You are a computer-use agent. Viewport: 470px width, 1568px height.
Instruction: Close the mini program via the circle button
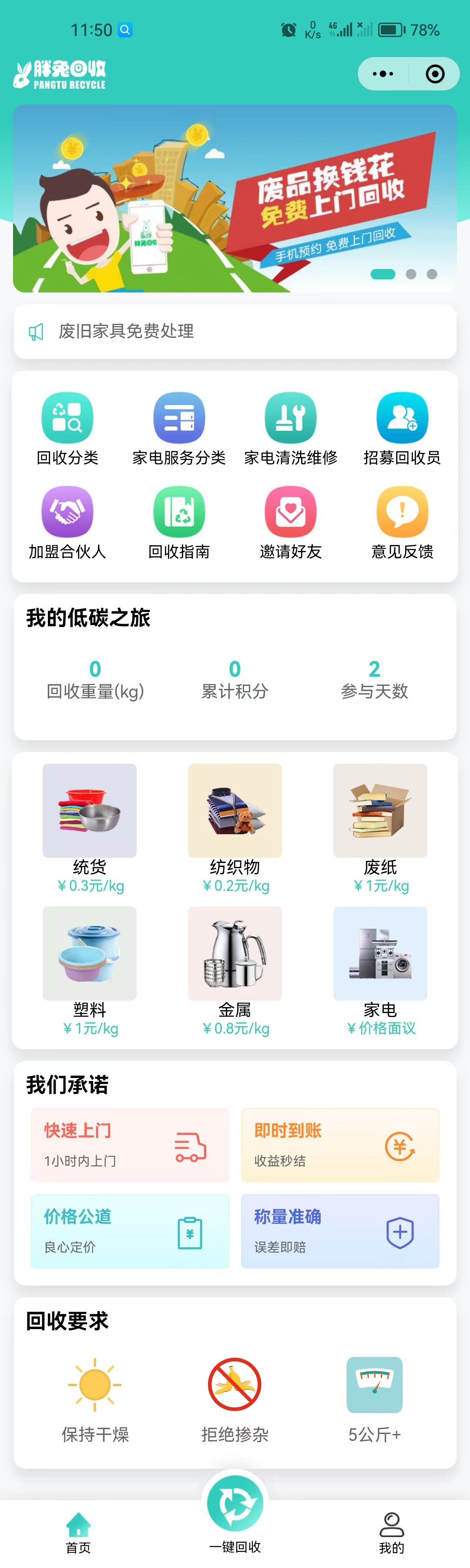click(x=435, y=74)
